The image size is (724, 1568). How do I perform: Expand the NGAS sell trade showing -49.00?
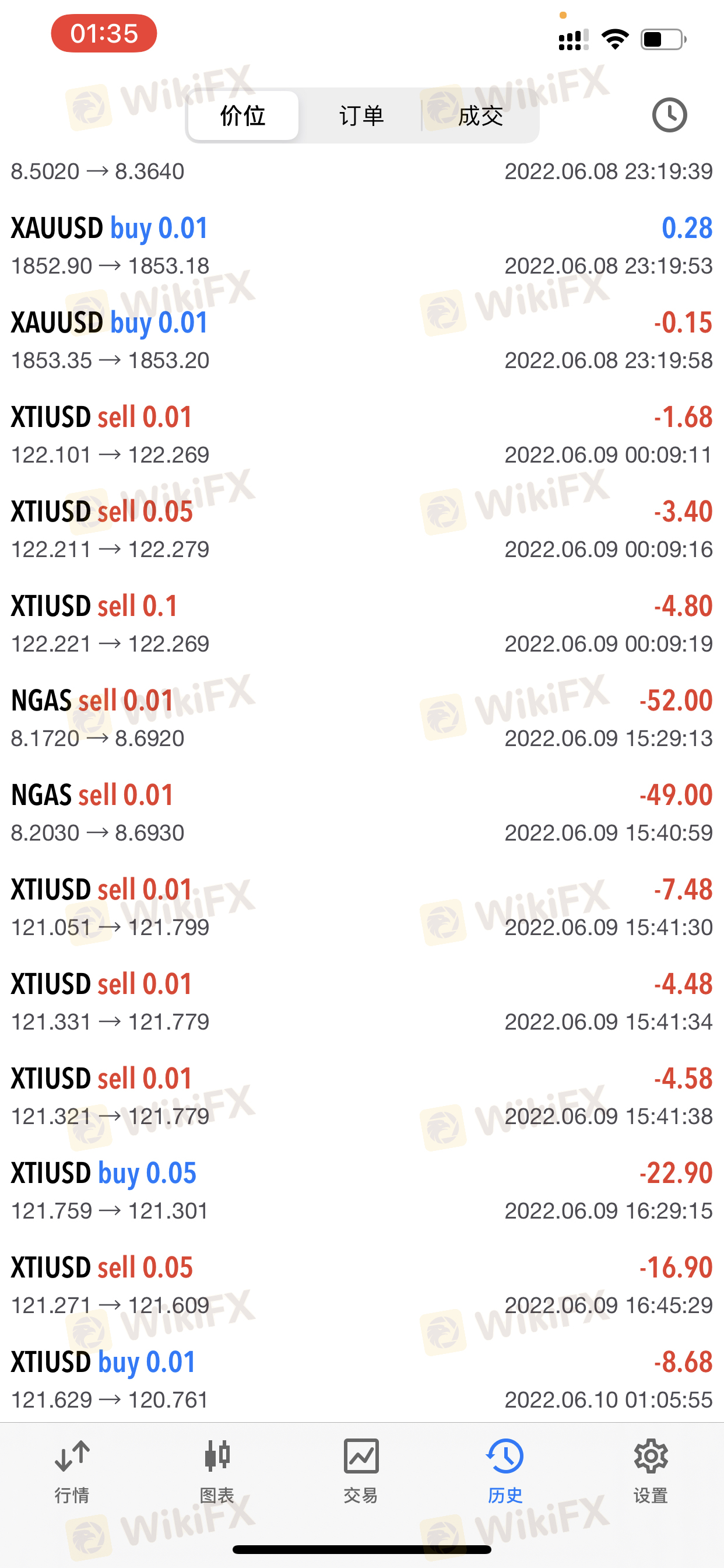[x=362, y=813]
